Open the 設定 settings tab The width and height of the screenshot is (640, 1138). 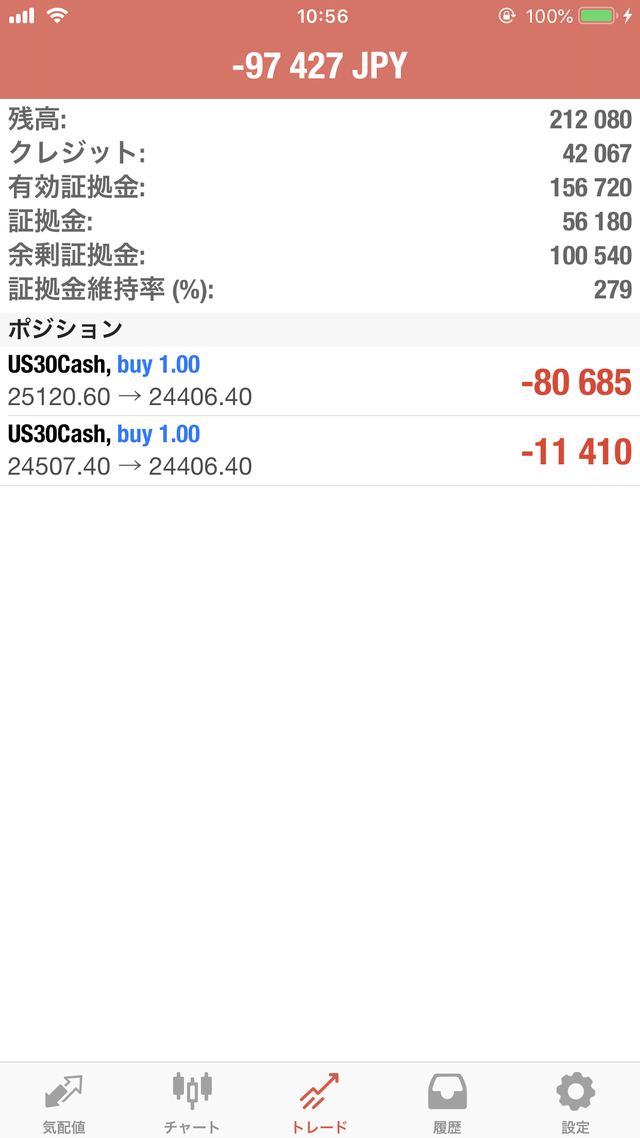tap(575, 1100)
